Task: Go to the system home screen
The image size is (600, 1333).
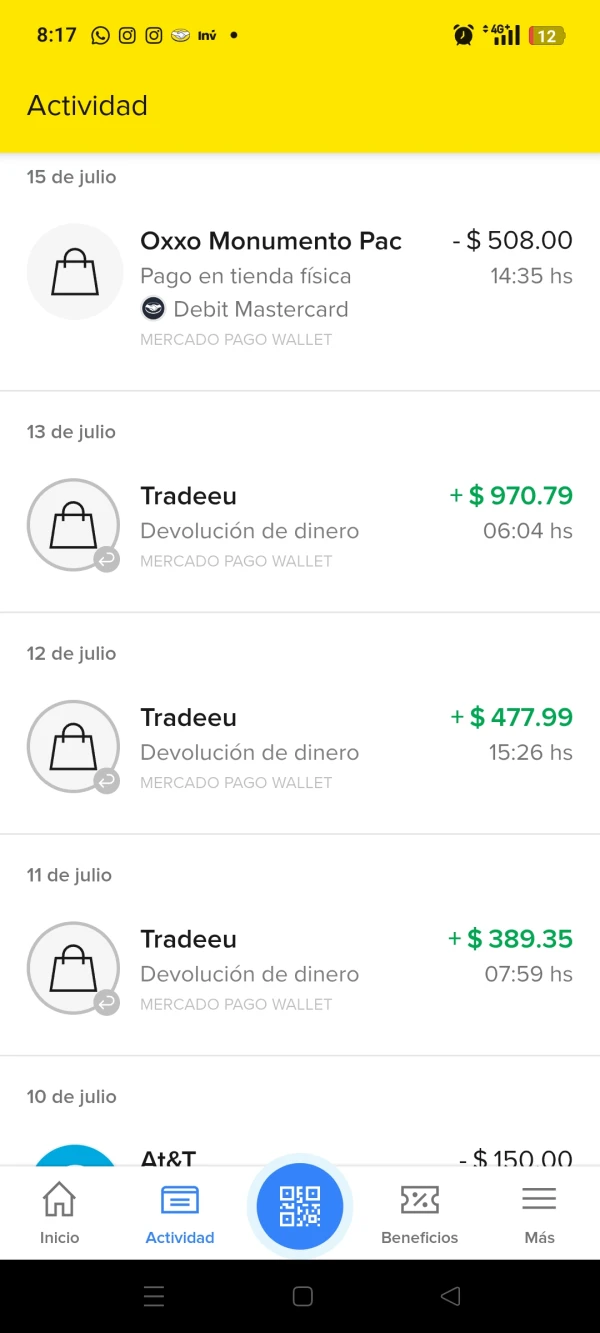Action: click(x=303, y=1297)
